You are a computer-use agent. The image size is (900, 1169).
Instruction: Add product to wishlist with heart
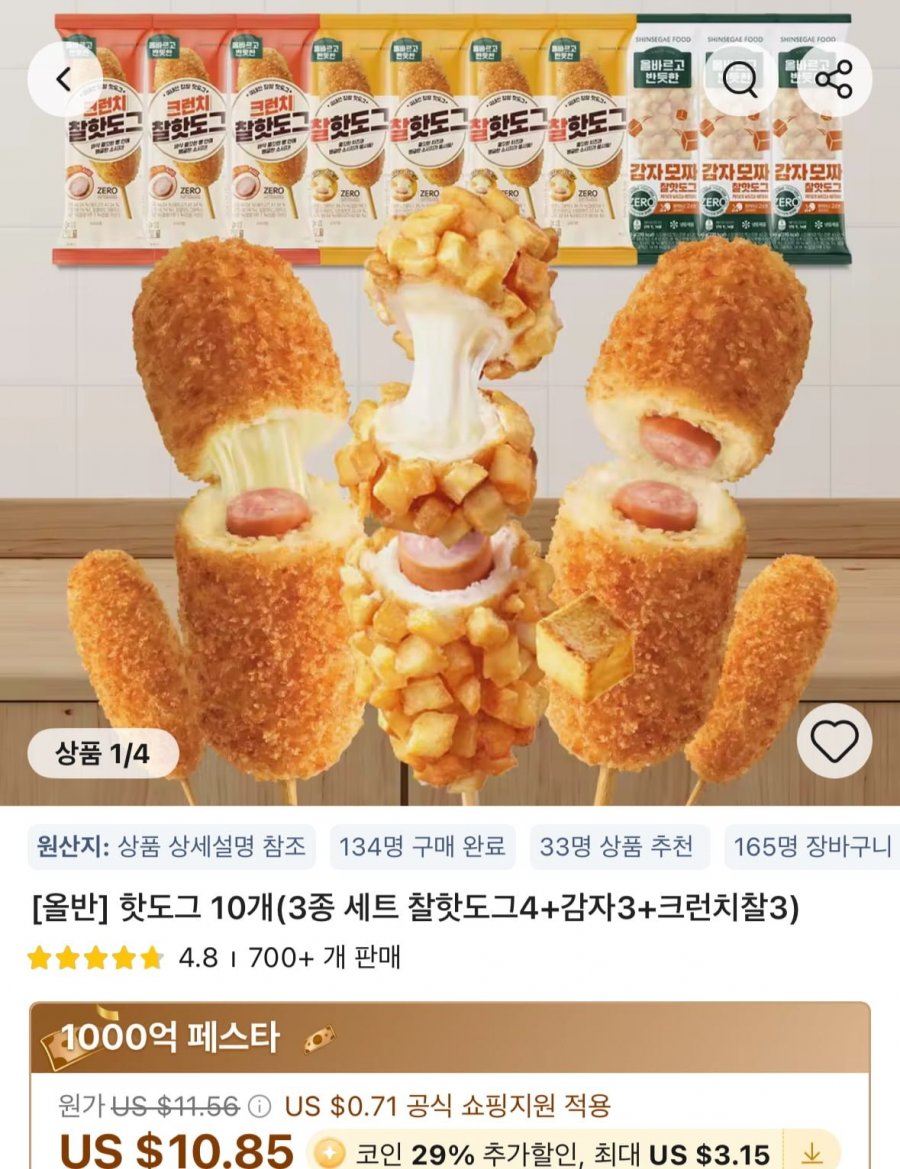coord(833,741)
